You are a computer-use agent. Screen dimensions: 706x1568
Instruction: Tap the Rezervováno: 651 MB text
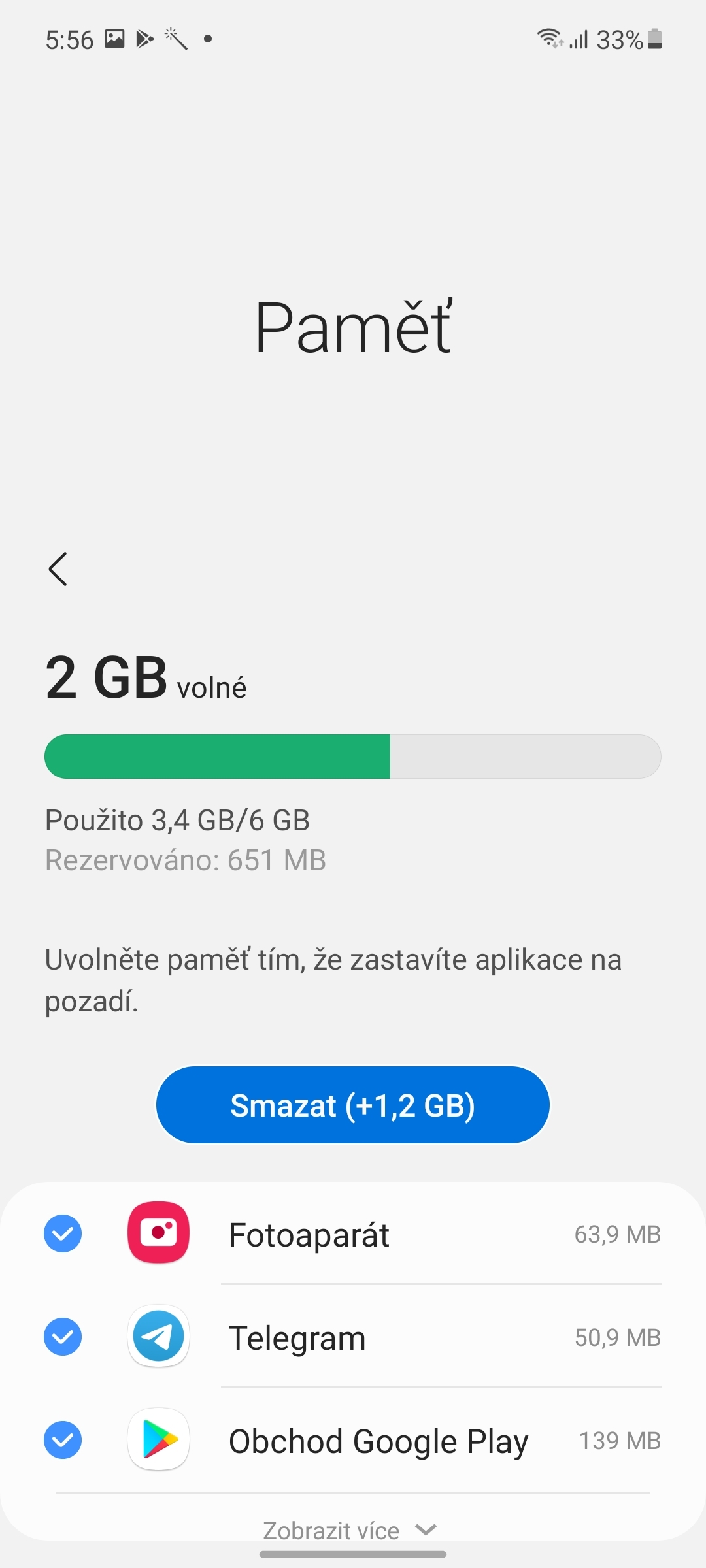click(x=185, y=860)
